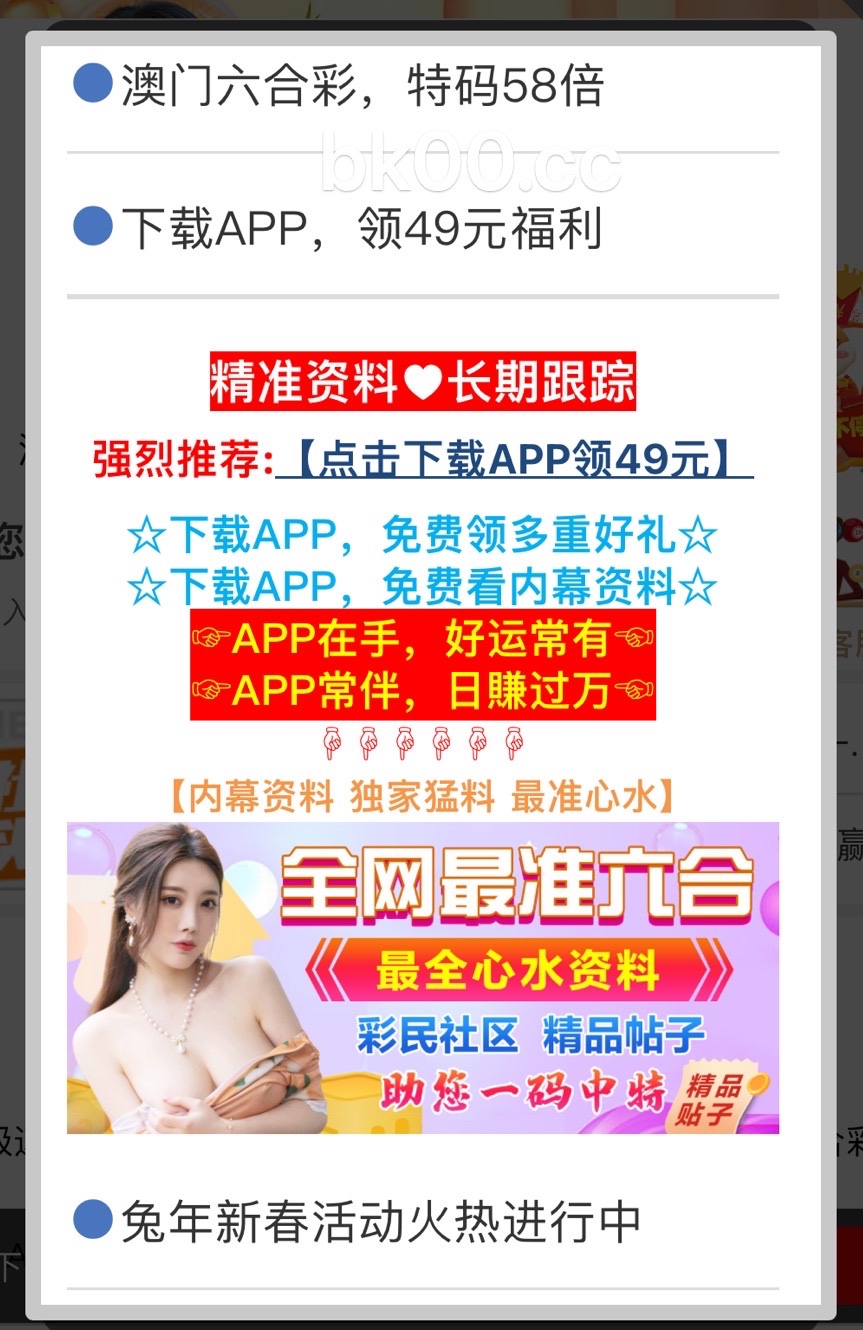Open the 点击下载APP领49元 download link
Image resolution: width=863 pixels, height=1330 pixels.
coord(514,460)
